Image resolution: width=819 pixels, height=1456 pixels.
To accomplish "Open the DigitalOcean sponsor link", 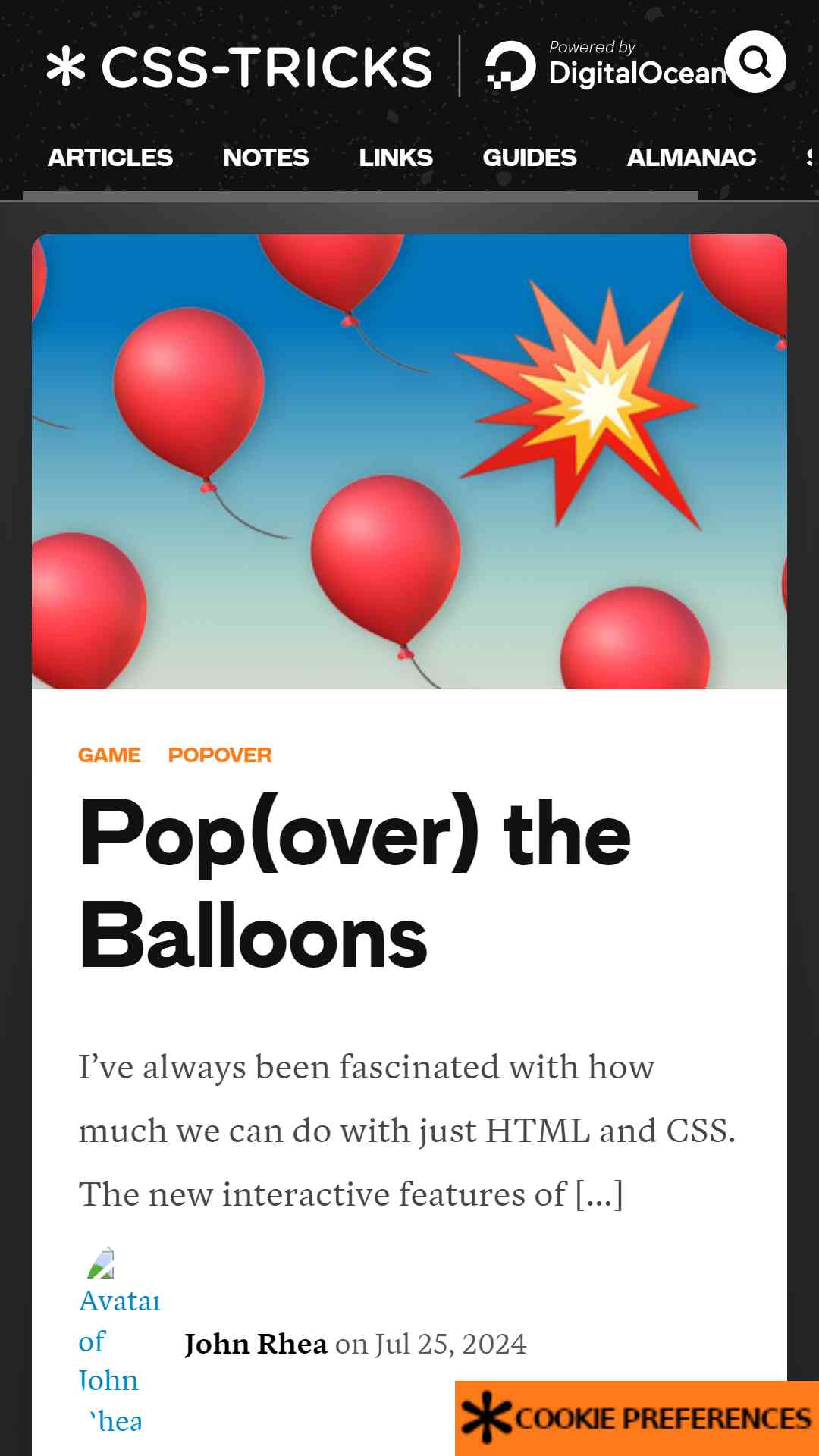I will point(606,65).
